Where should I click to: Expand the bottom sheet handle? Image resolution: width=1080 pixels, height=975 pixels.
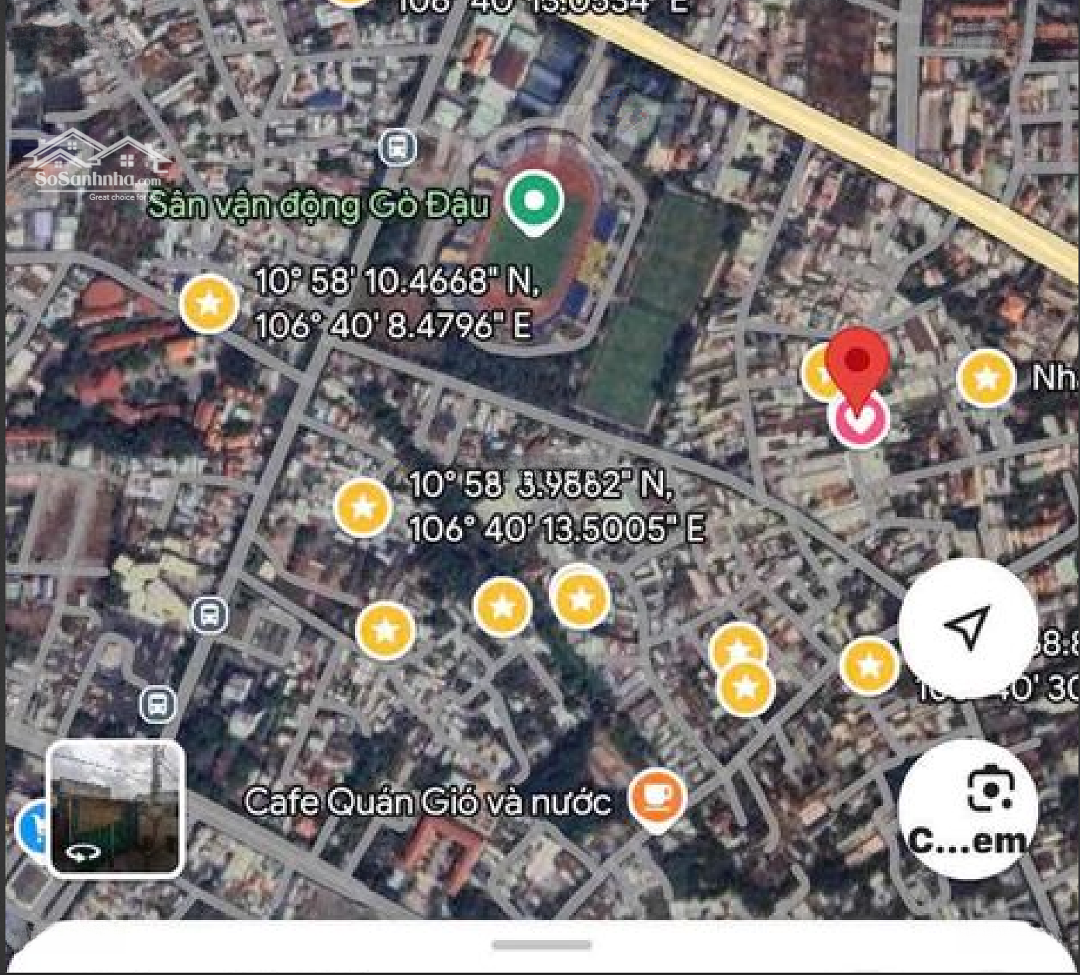coord(541,945)
